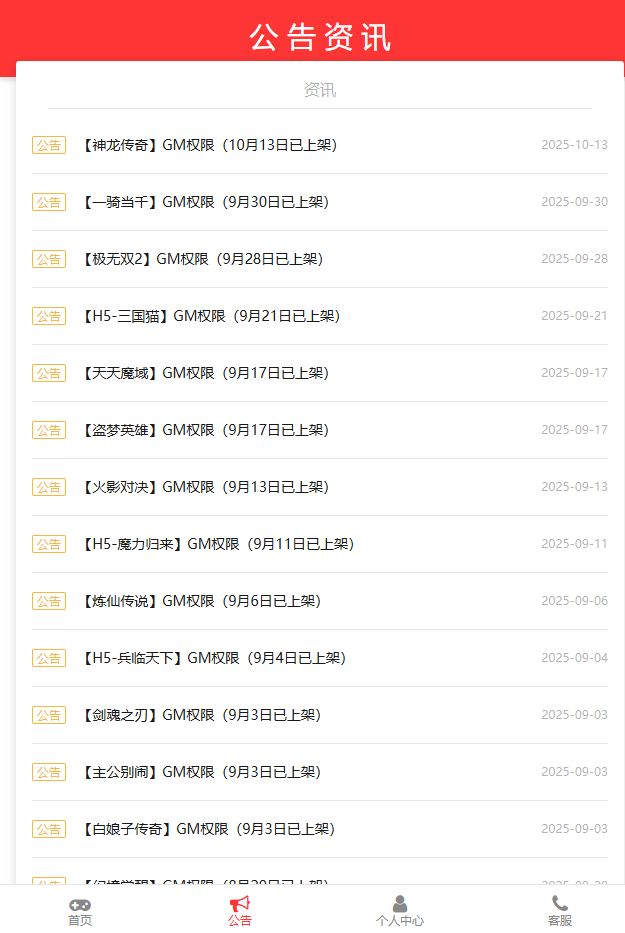Open the 客服 support tab
The height and width of the screenshot is (933, 625).
pyautogui.click(x=560, y=910)
